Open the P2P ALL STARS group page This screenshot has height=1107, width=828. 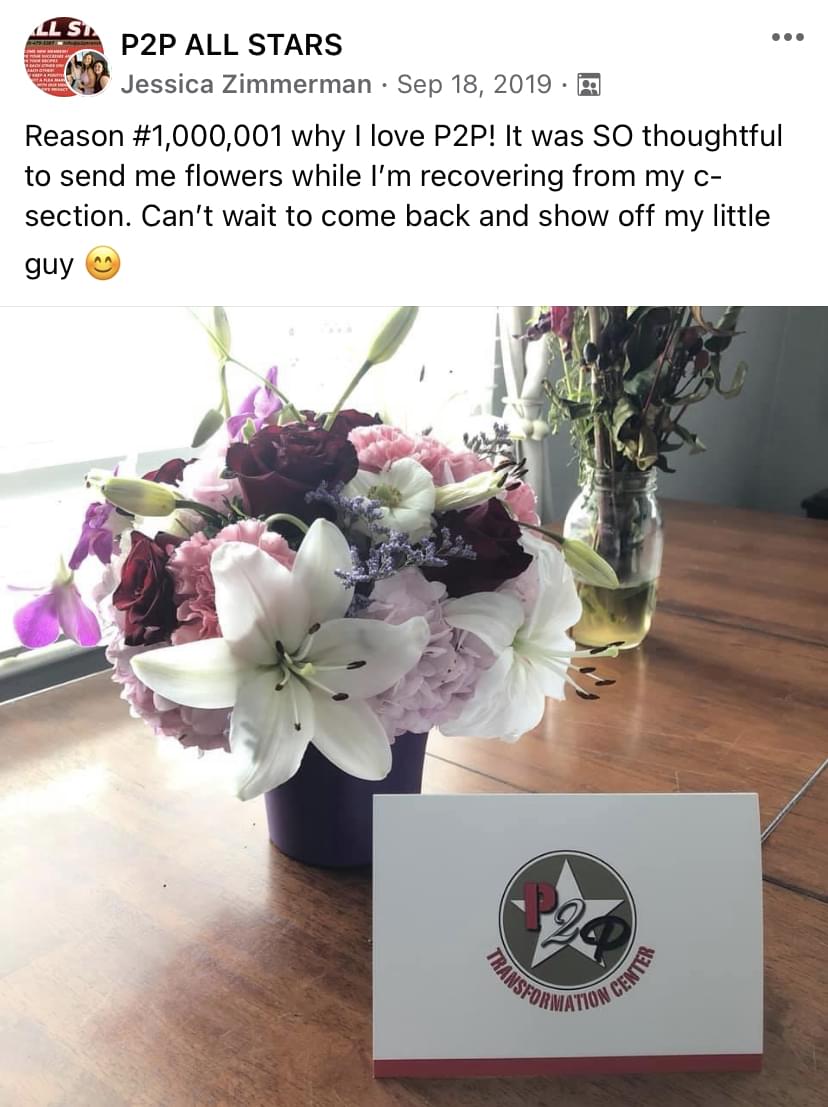[x=231, y=45]
